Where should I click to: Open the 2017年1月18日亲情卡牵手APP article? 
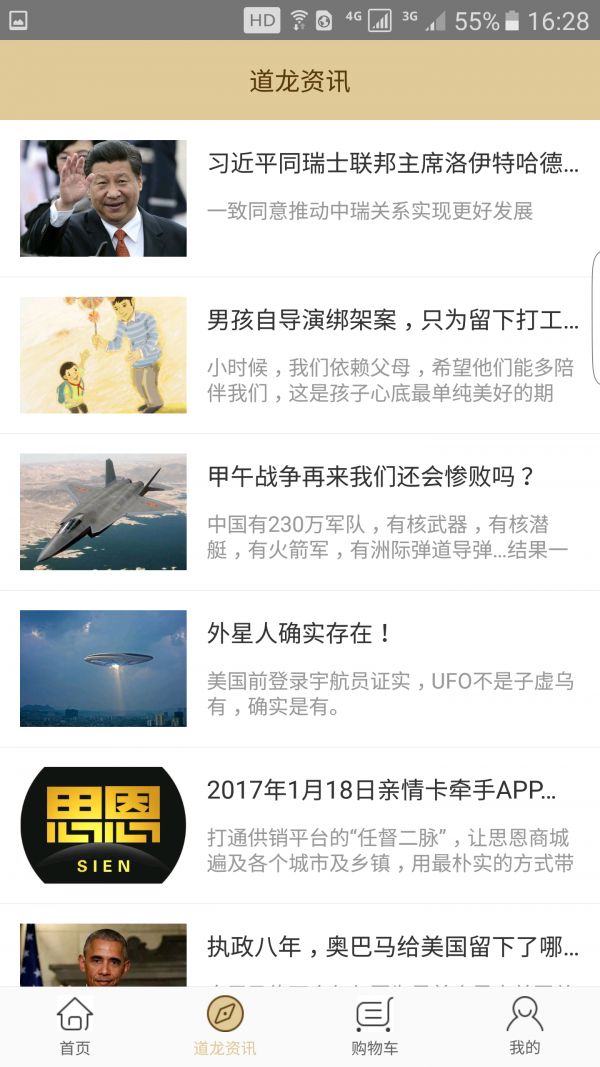point(380,790)
